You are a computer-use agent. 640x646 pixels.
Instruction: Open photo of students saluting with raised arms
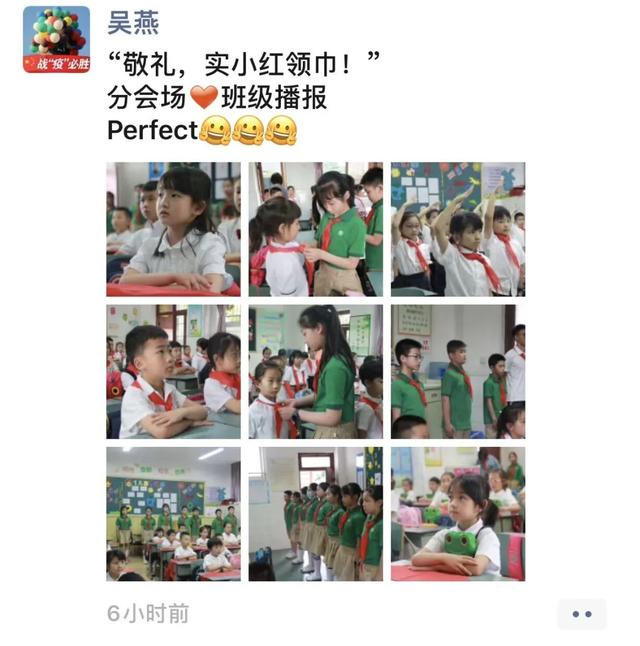[x=457, y=229]
